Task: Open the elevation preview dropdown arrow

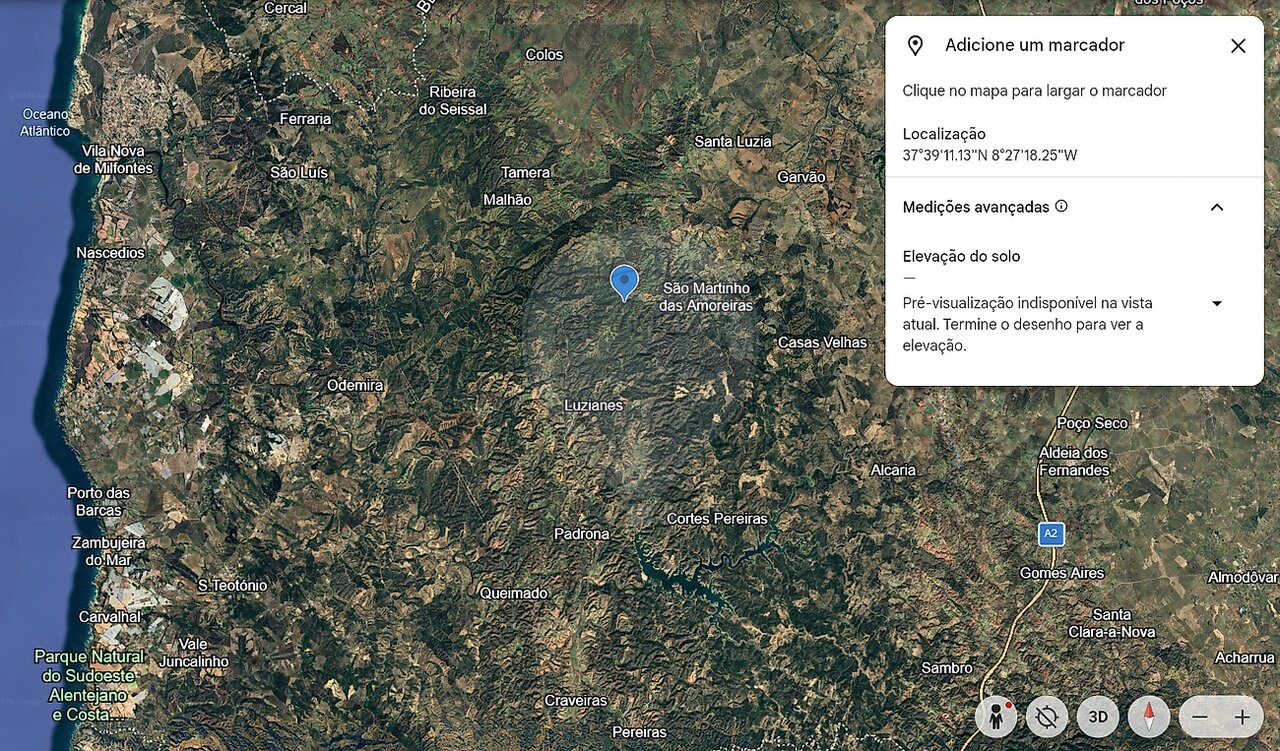Action: tap(1217, 303)
